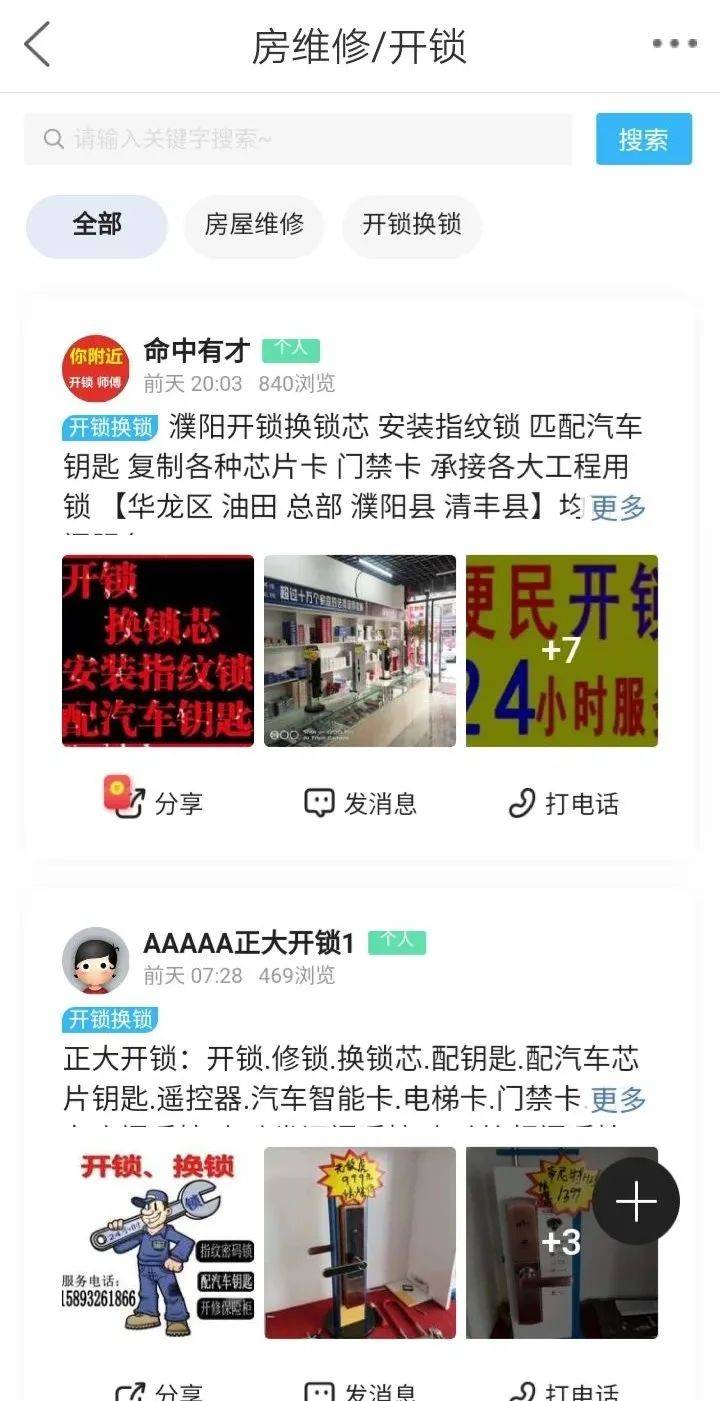Open the cartoon locksmith image in 正大开锁 post
Screen dimensions: 720x1401
[158, 1243]
